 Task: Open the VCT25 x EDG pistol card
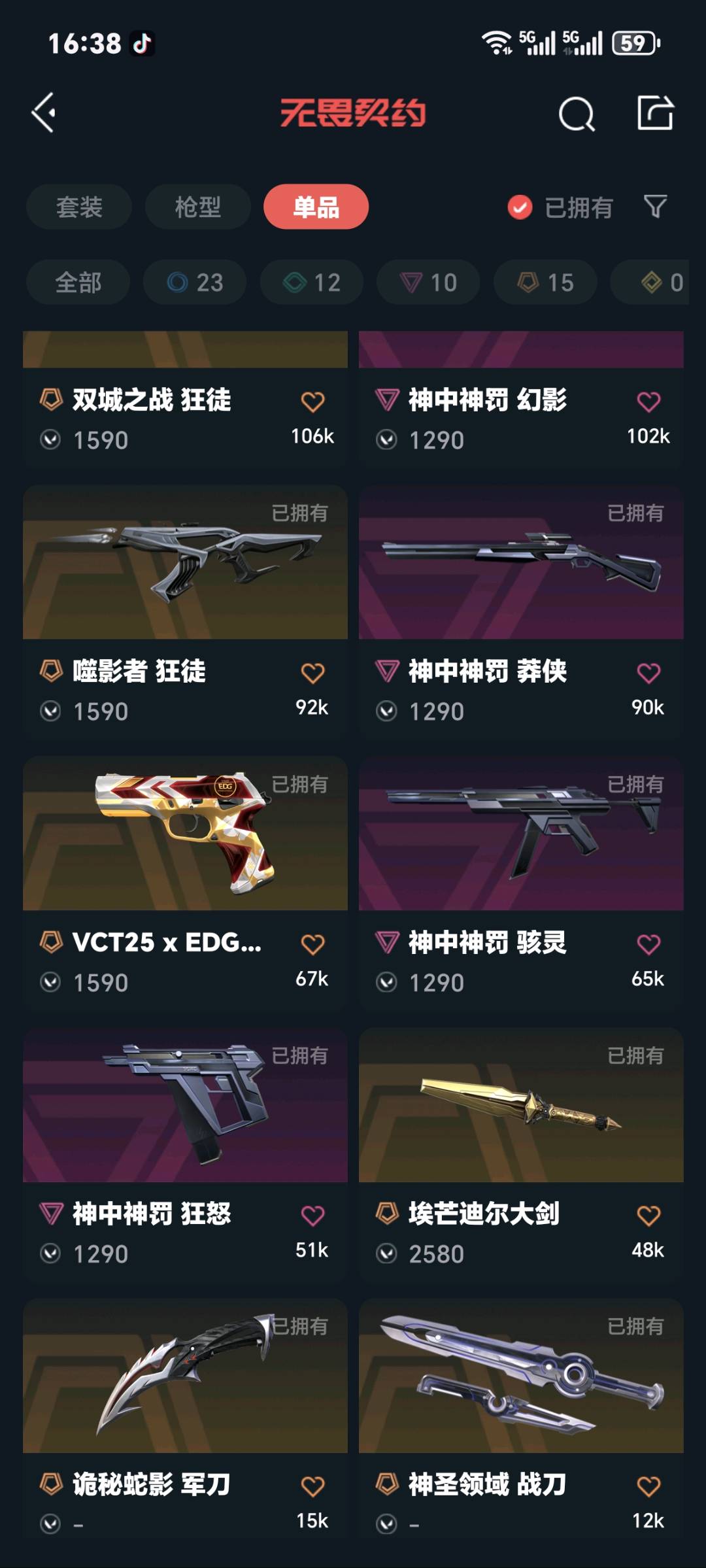click(185, 834)
